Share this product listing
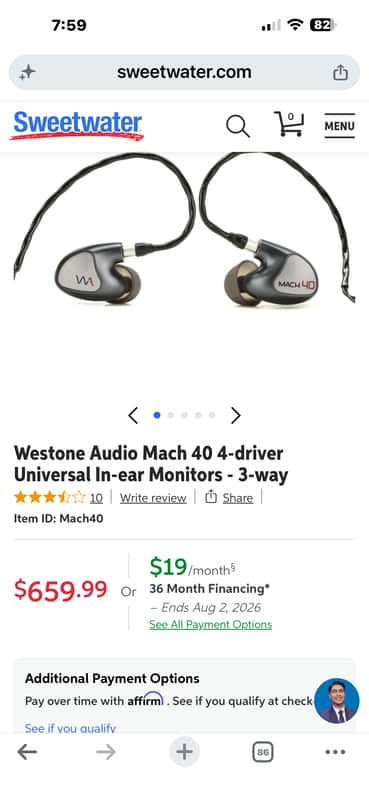The image size is (369, 800). pos(229,497)
